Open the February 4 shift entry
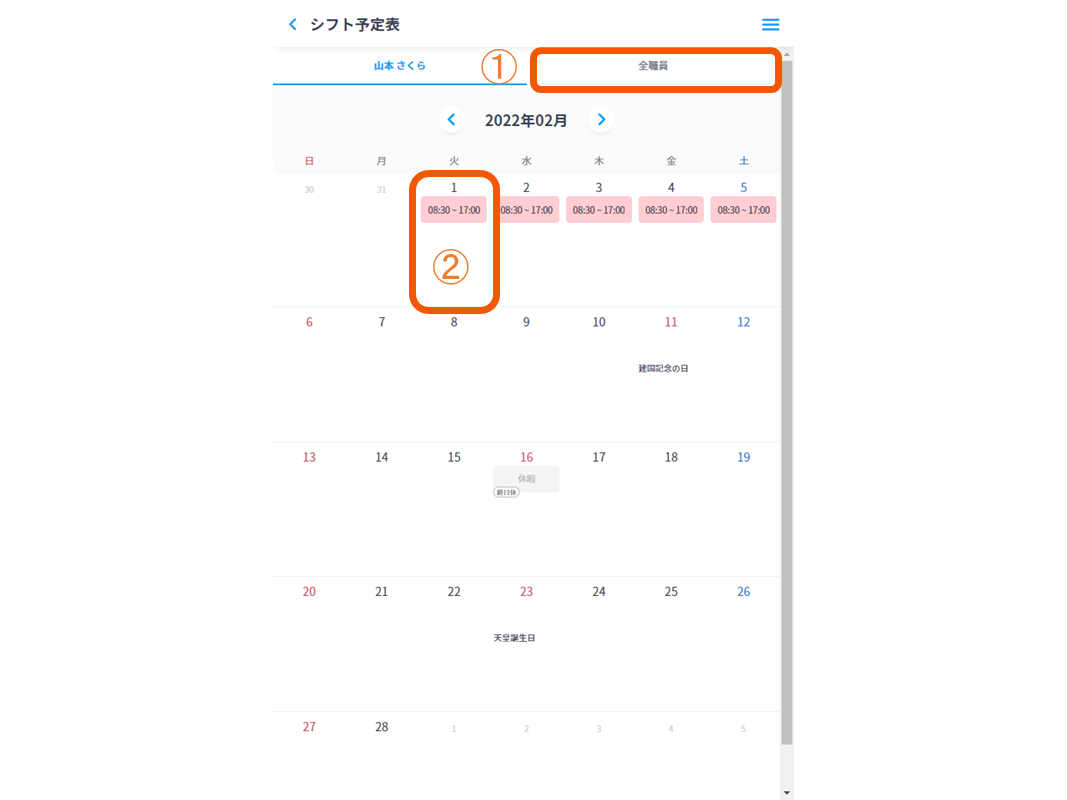The width and height of the screenshot is (1067, 800). pyautogui.click(x=671, y=210)
